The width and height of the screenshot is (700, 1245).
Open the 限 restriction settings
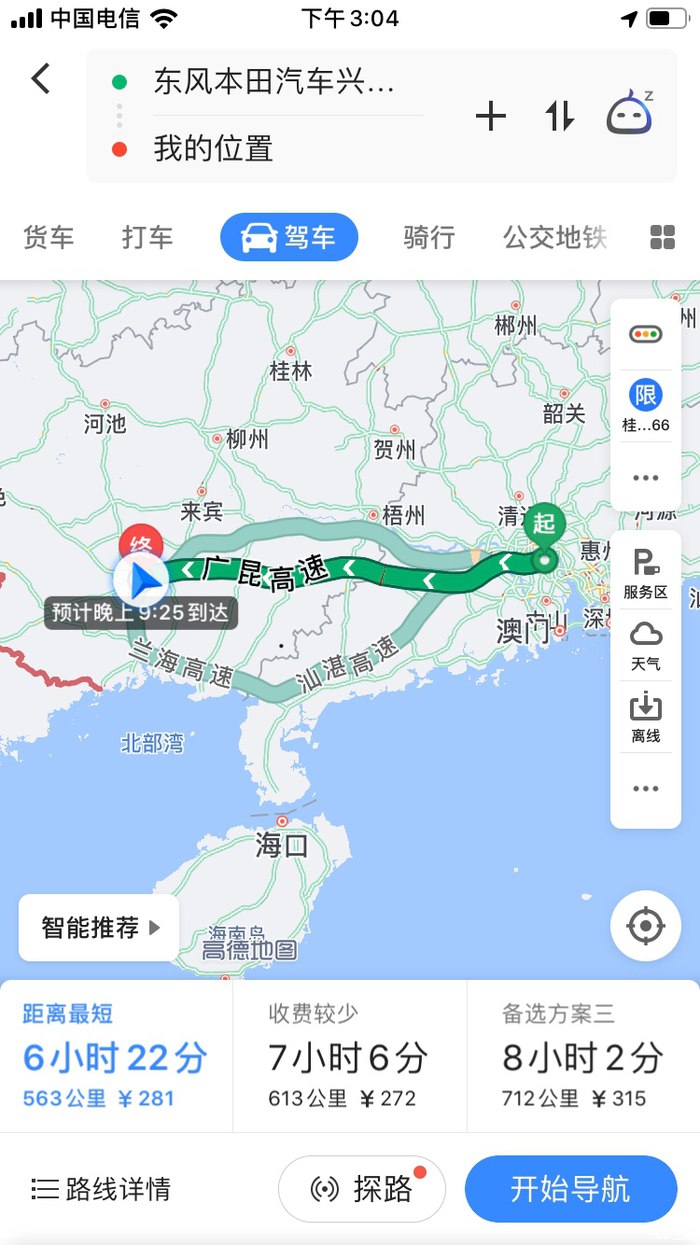(645, 405)
